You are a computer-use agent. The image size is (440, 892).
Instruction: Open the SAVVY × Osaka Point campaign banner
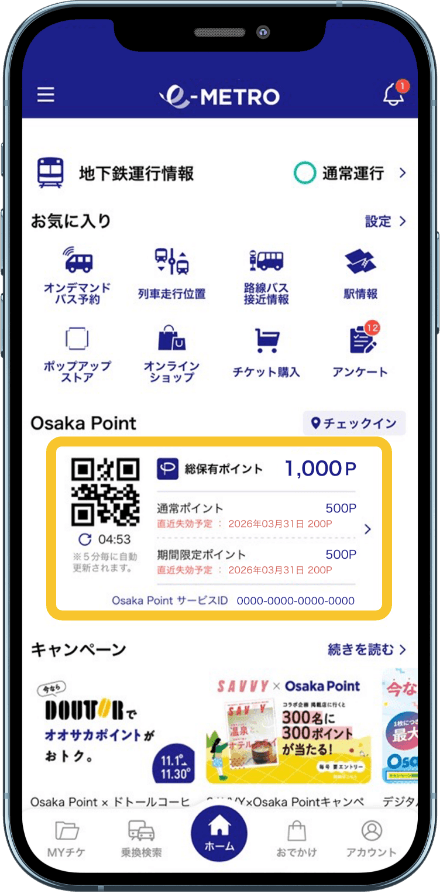point(288,729)
